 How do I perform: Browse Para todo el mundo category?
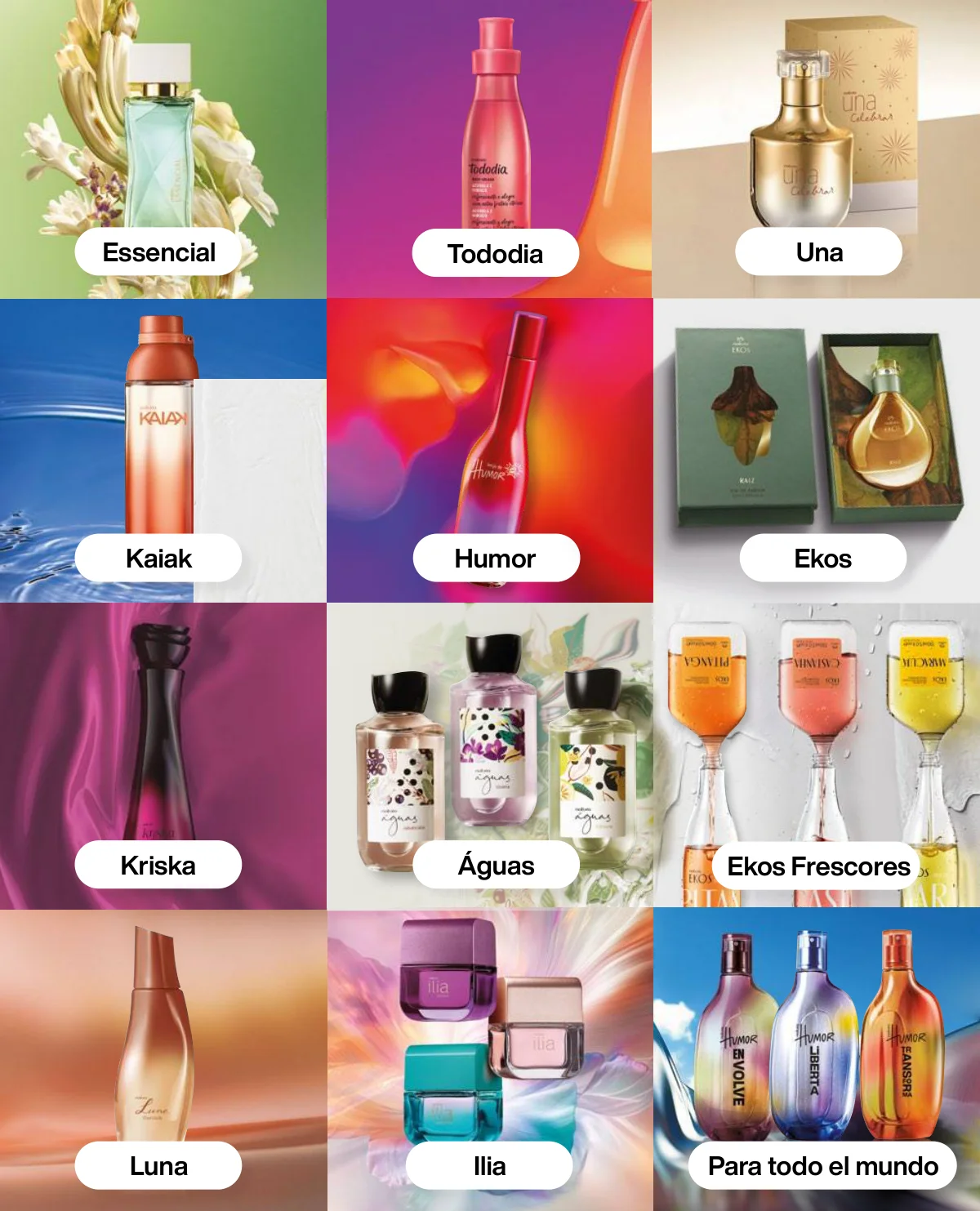(x=822, y=1165)
